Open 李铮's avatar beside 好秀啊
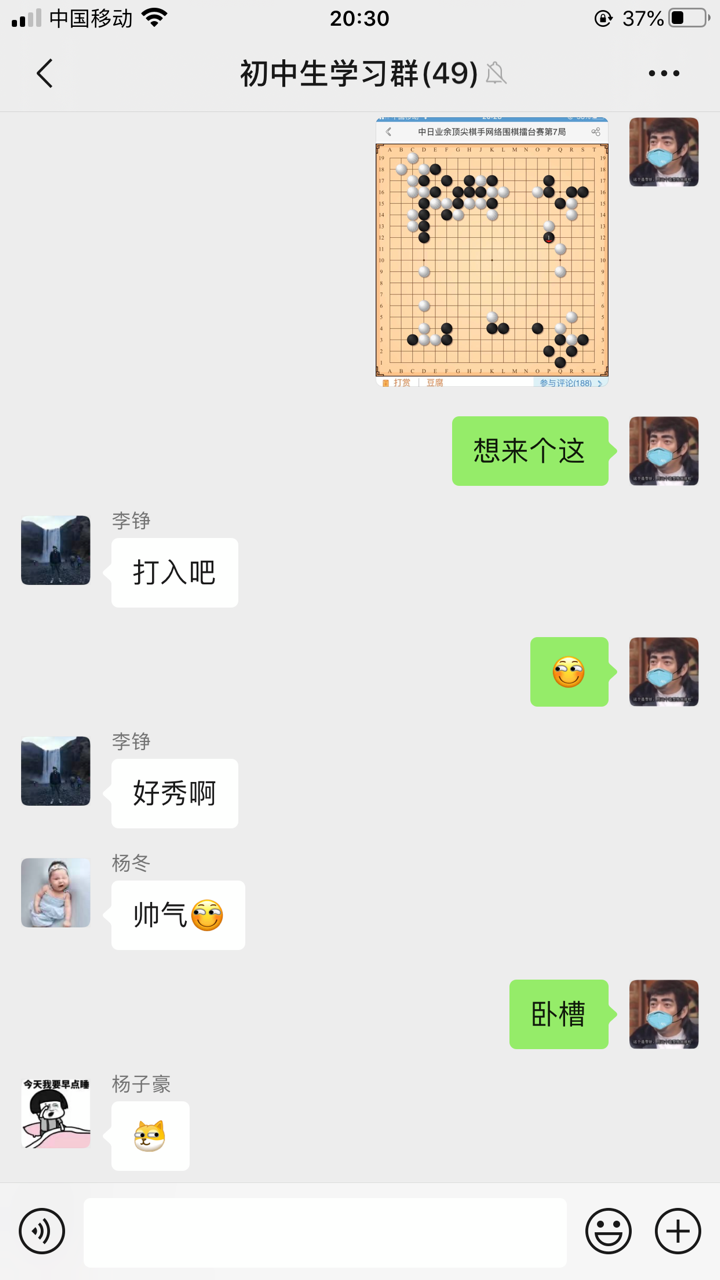Screen dimensions: 720x1280 pyautogui.click(x=56, y=771)
